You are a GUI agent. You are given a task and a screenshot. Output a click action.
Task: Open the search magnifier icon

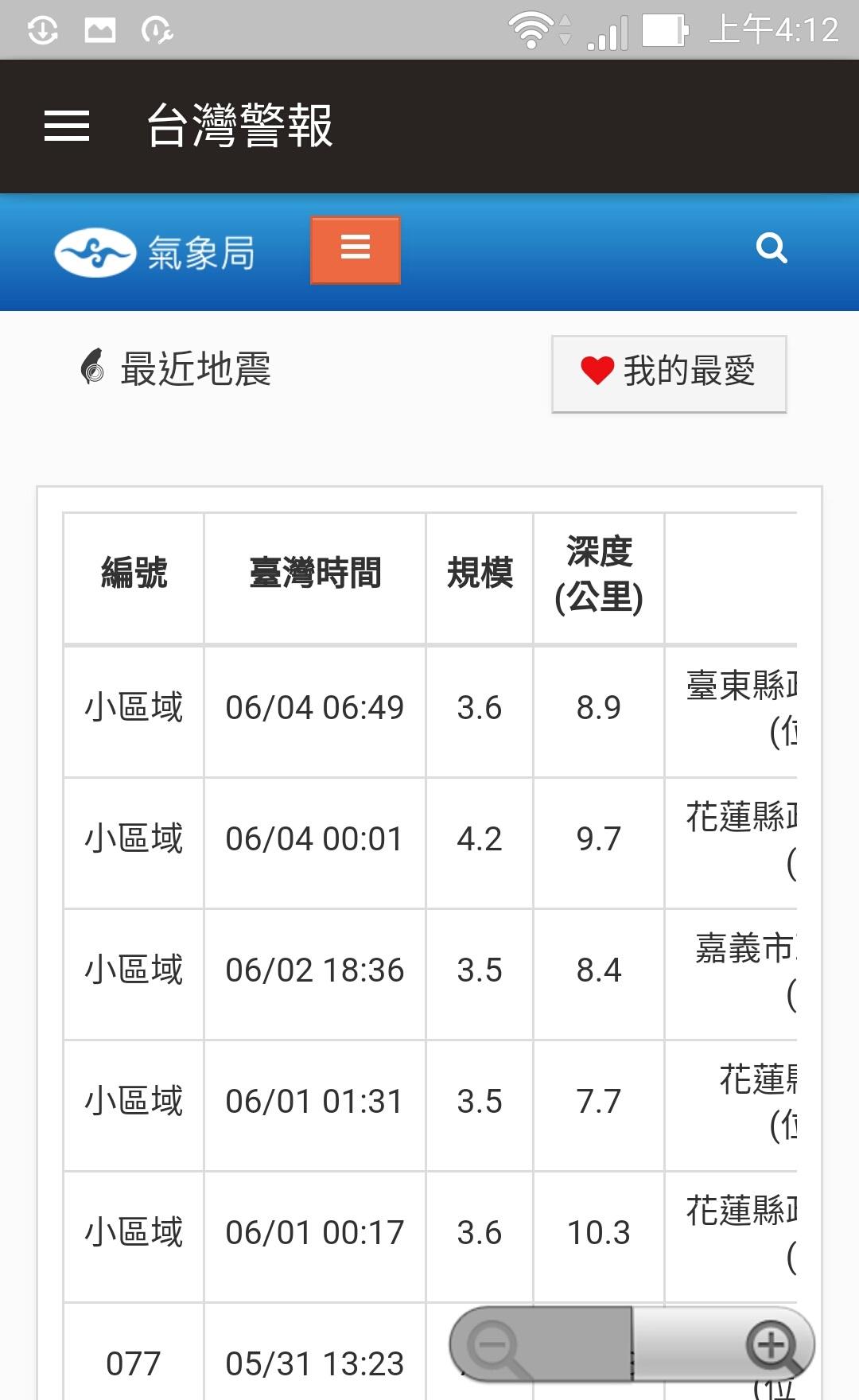click(772, 248)
